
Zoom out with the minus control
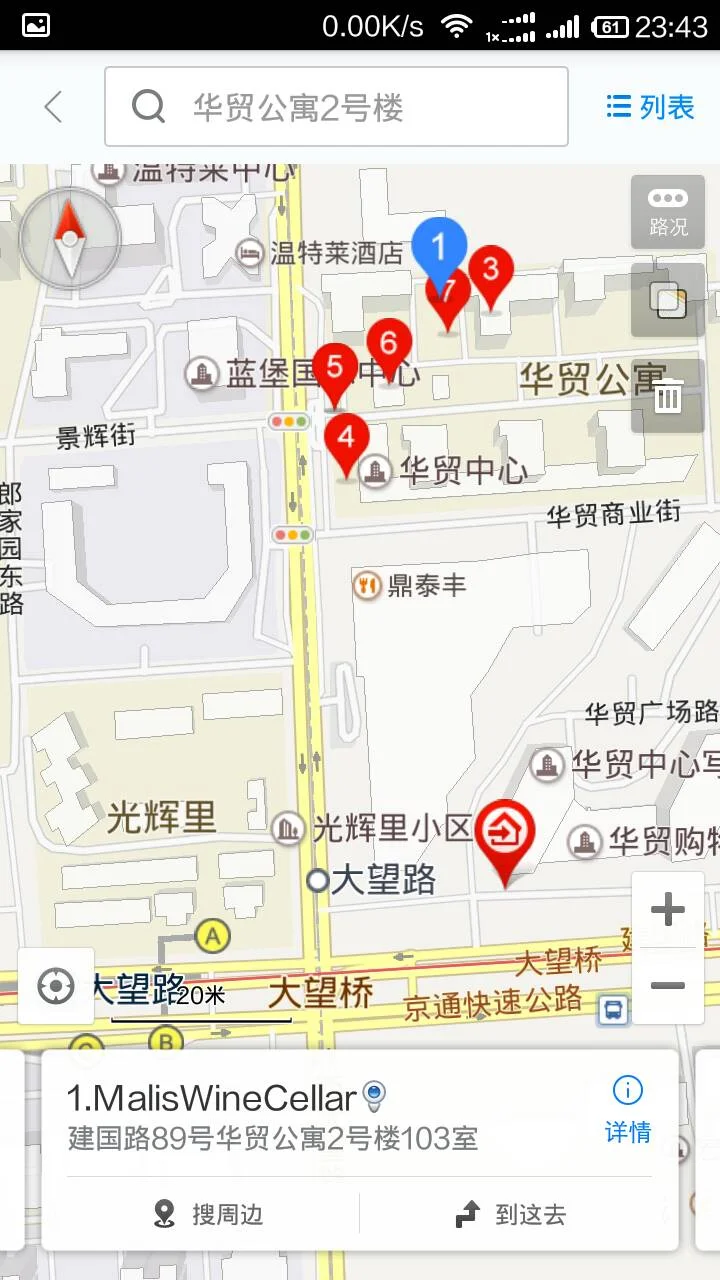(x=666, y=985)
